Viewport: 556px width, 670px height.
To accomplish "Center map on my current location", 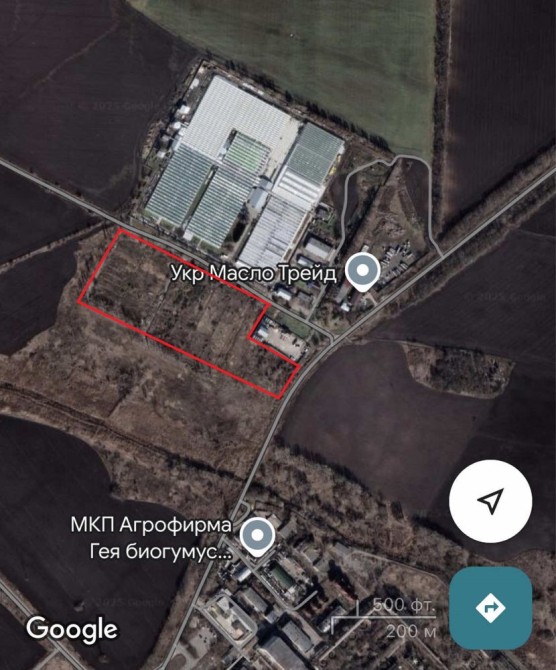I will (490, 501).
